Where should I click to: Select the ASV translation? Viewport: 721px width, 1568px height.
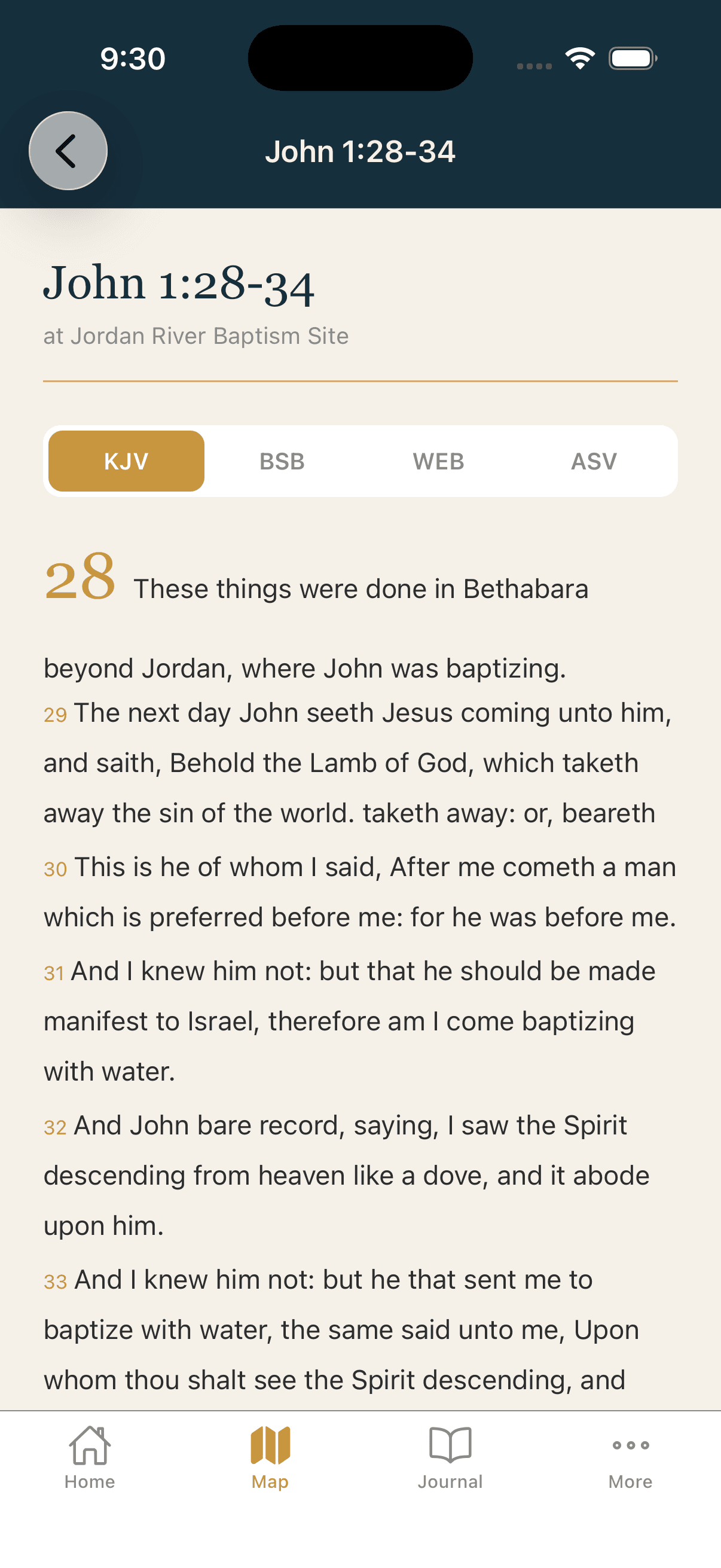pyautogui.click(x=594, y=461)
